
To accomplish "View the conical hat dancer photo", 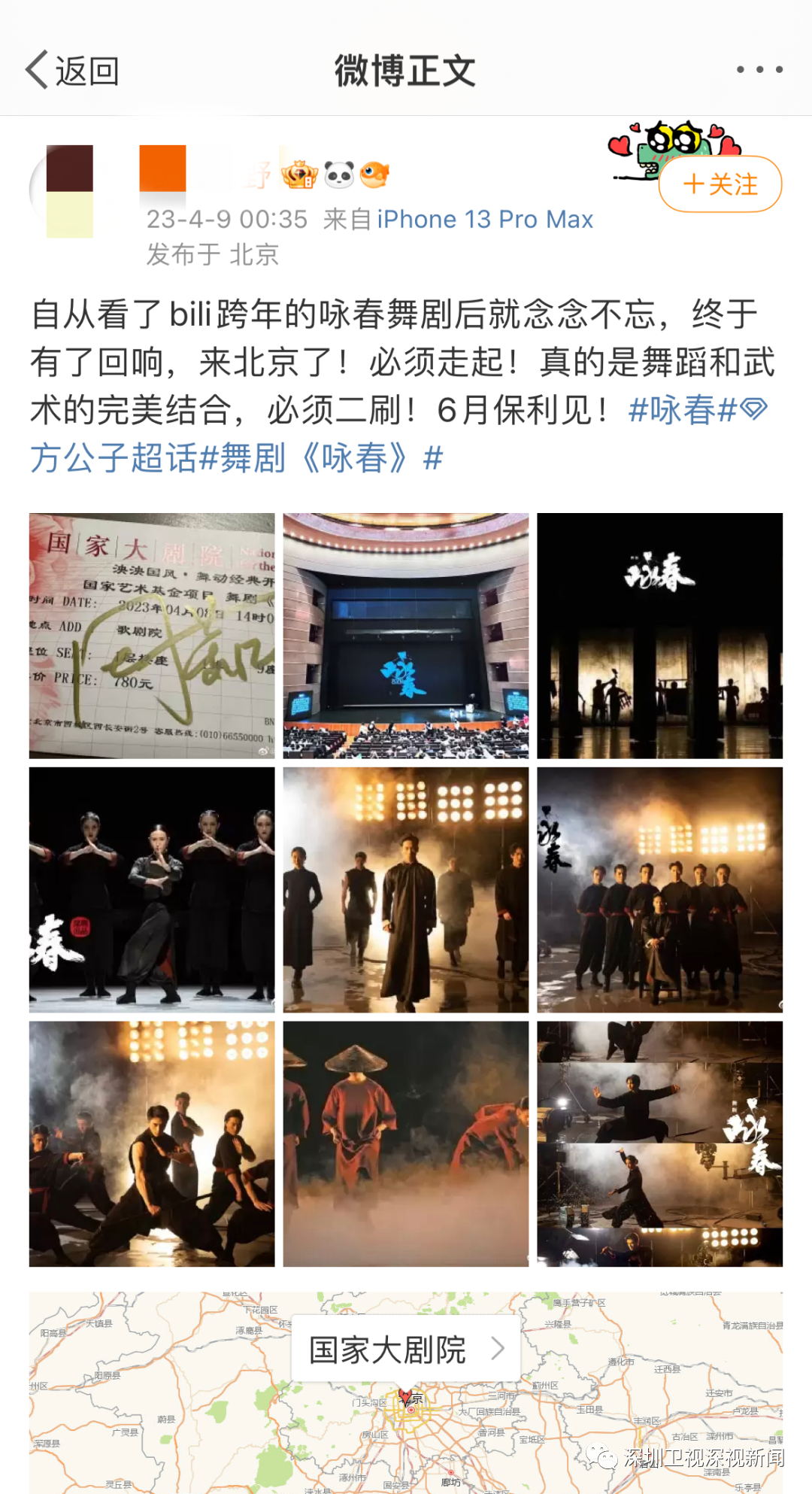I will pyautogui.click(x=406, y=1143).
